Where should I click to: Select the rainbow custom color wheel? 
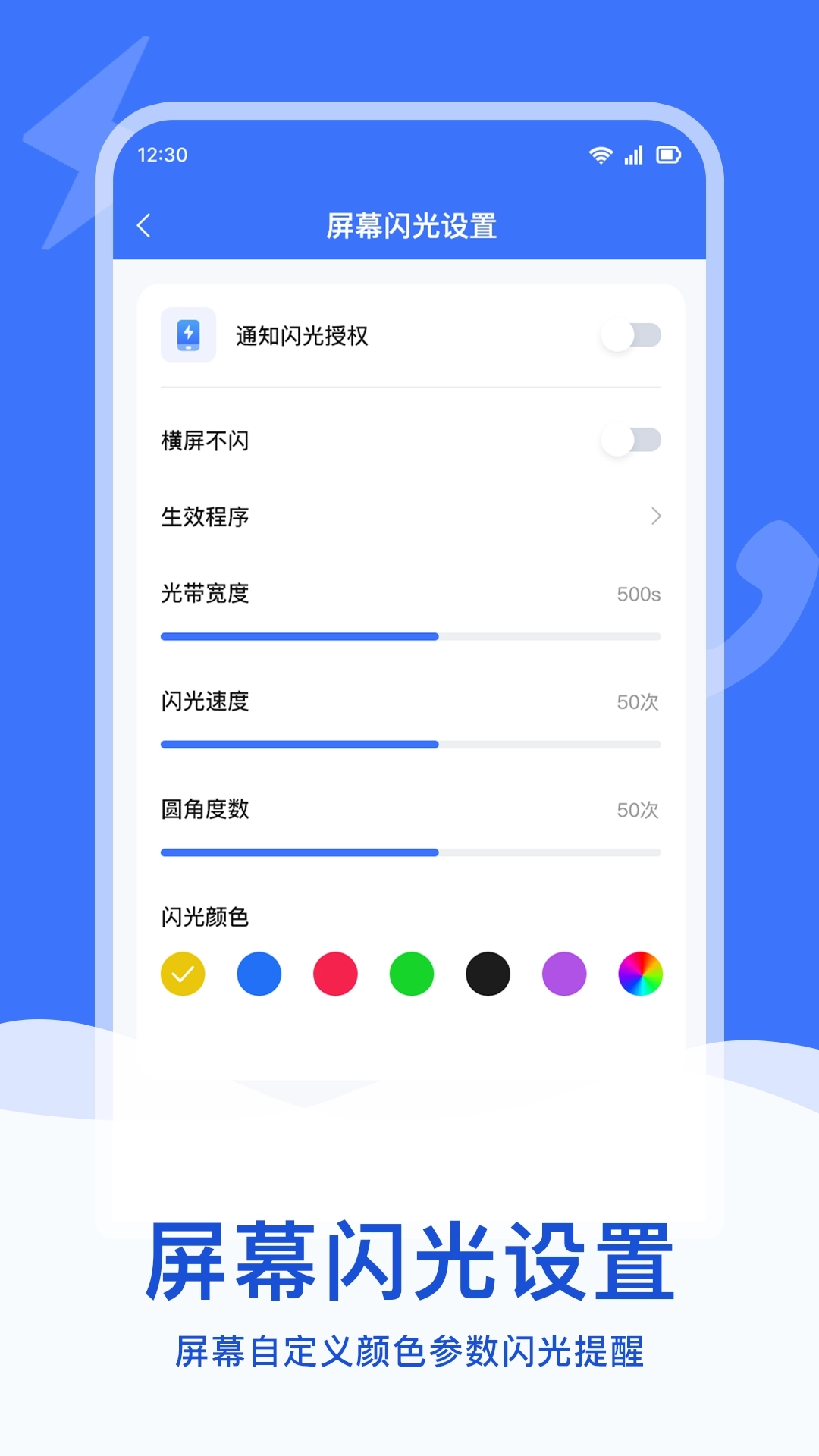639,974
